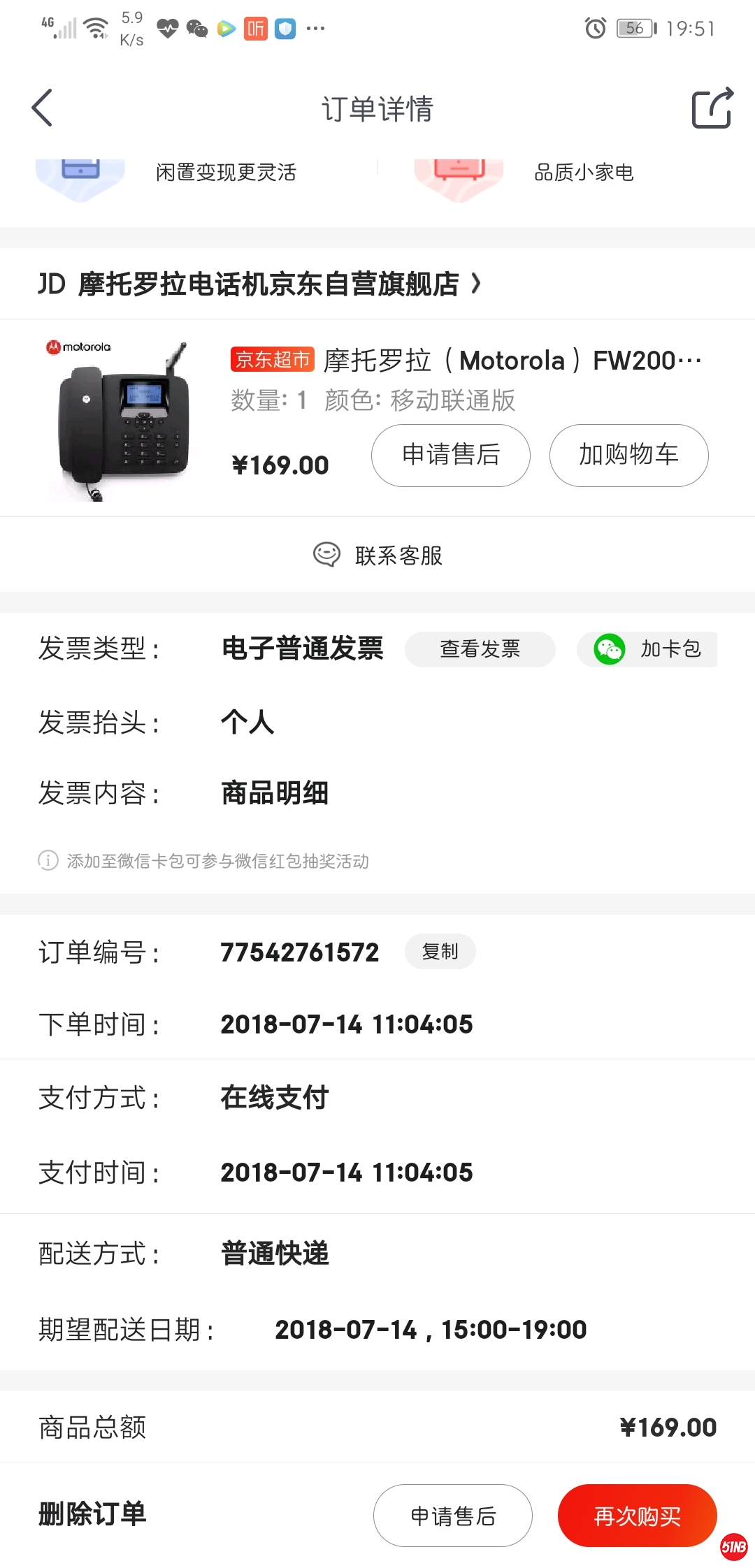Share this order via top-right icon
Viewport: 755px width, 1568px height.
(x=712, y=108)
